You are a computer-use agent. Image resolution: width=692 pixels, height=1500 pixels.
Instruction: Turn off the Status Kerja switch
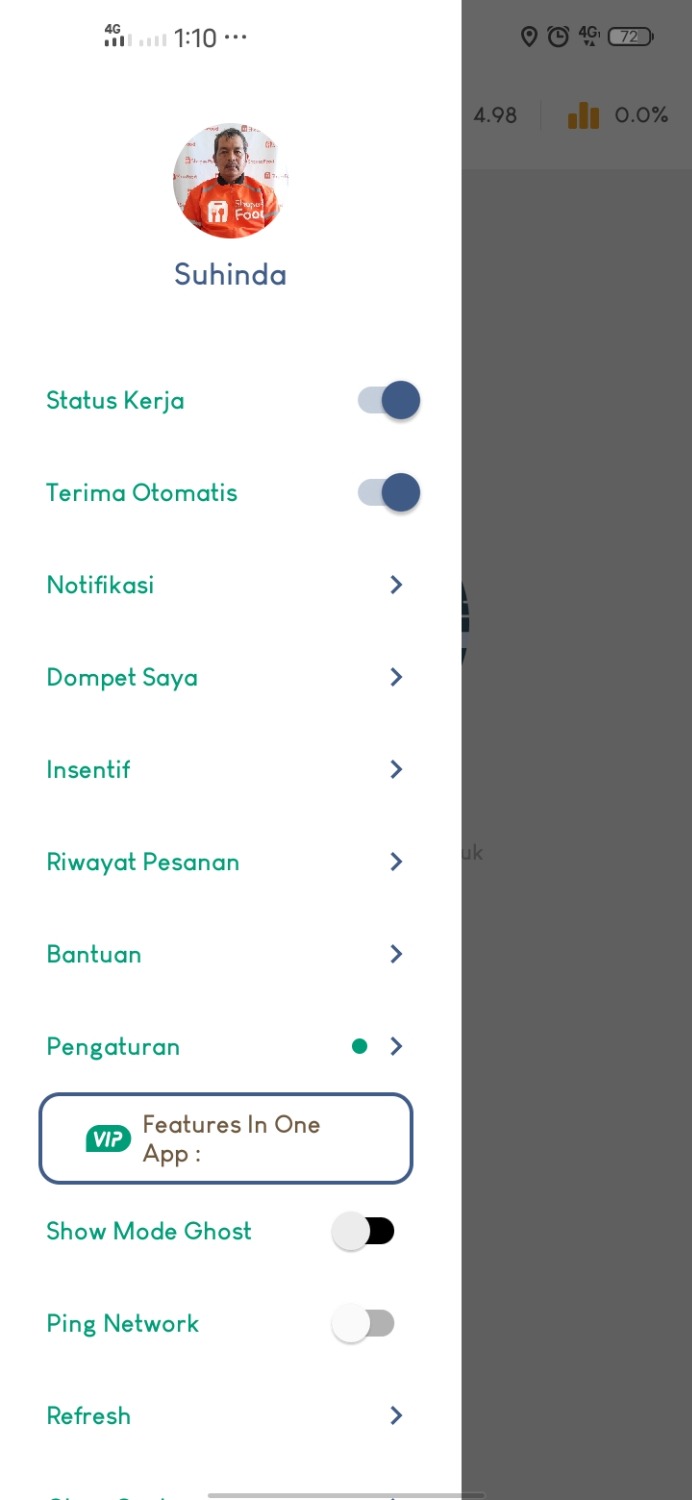[x=389, y=401]
